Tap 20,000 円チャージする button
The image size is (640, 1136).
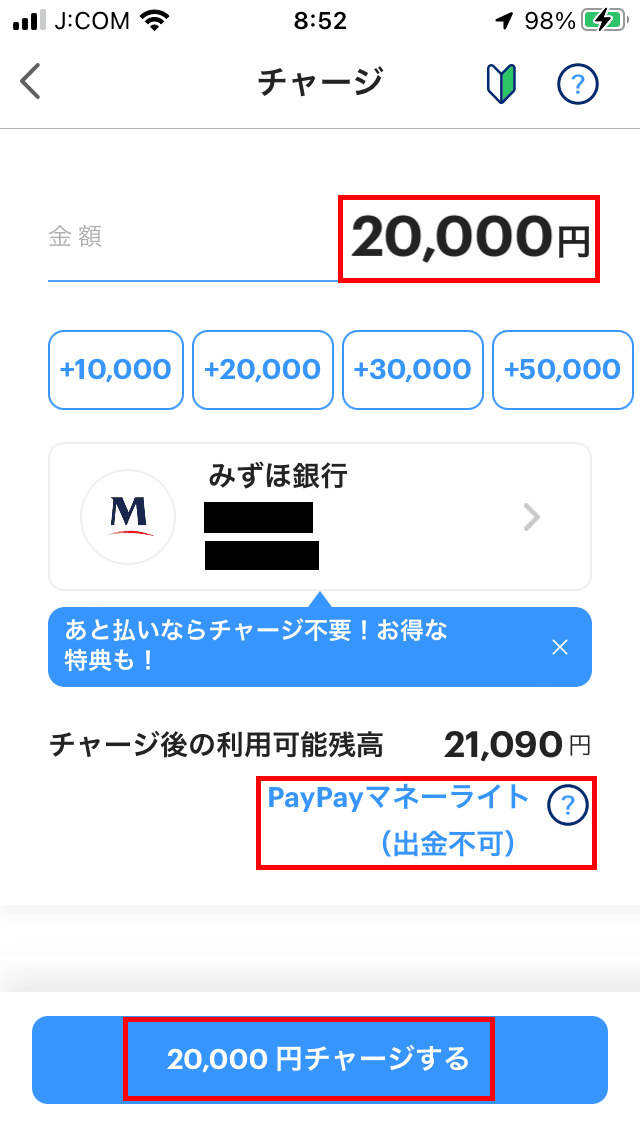coord(320,1059)
